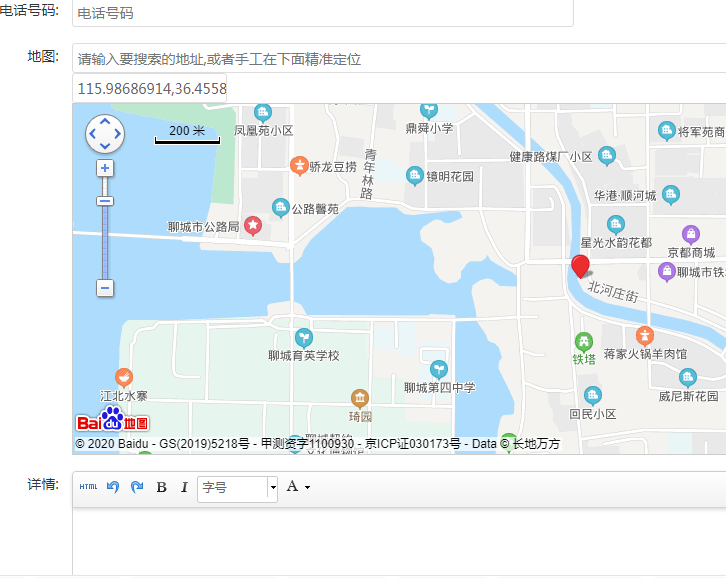Open the font size (字号) dropdown

pos(238,487)
